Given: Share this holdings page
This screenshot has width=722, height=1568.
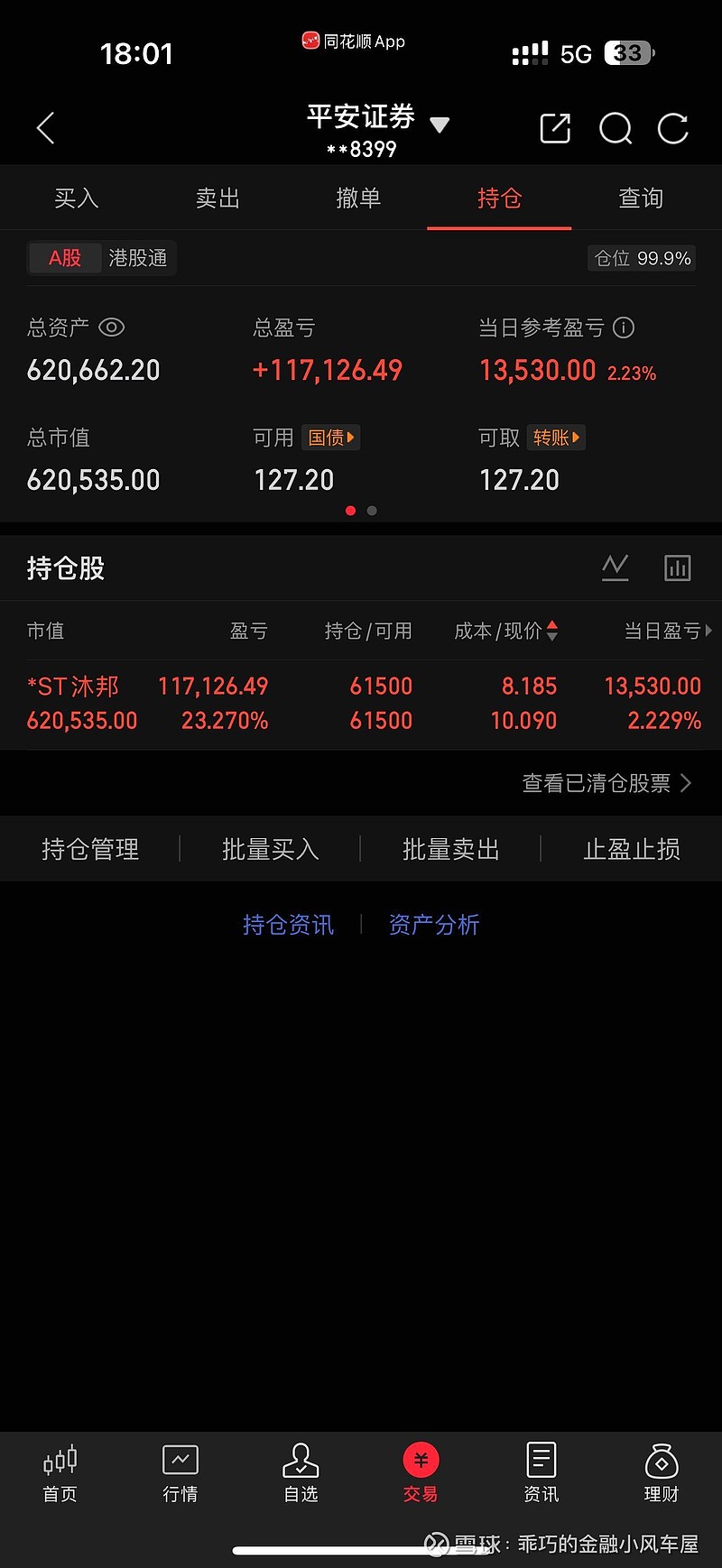Looking at the screenshot, I should pyautogui.click(x=555, y=128).
